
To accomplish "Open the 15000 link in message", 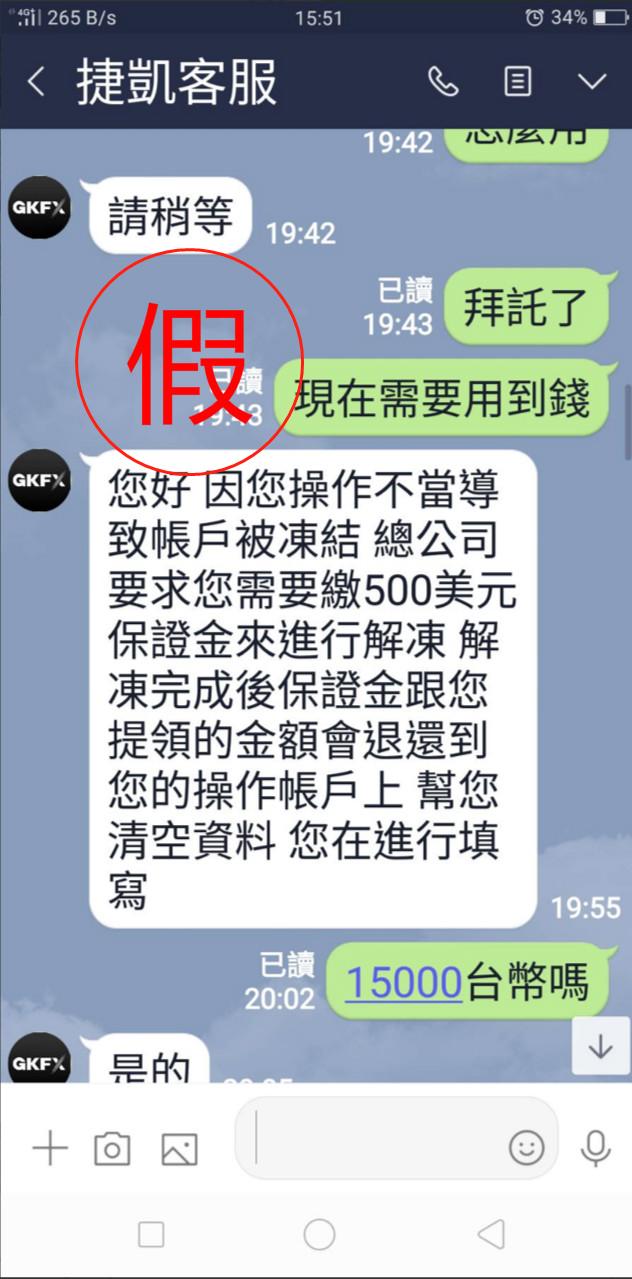I will pos(403,983).
